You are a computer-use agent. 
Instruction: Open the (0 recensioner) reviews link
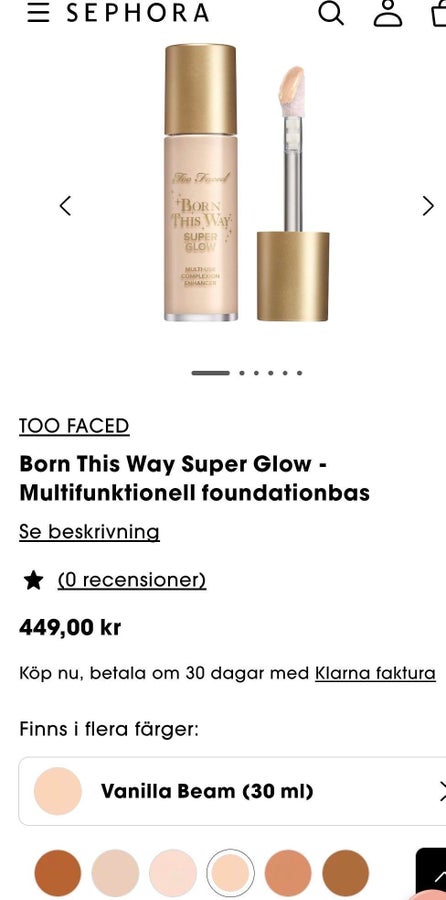point(131,580)
